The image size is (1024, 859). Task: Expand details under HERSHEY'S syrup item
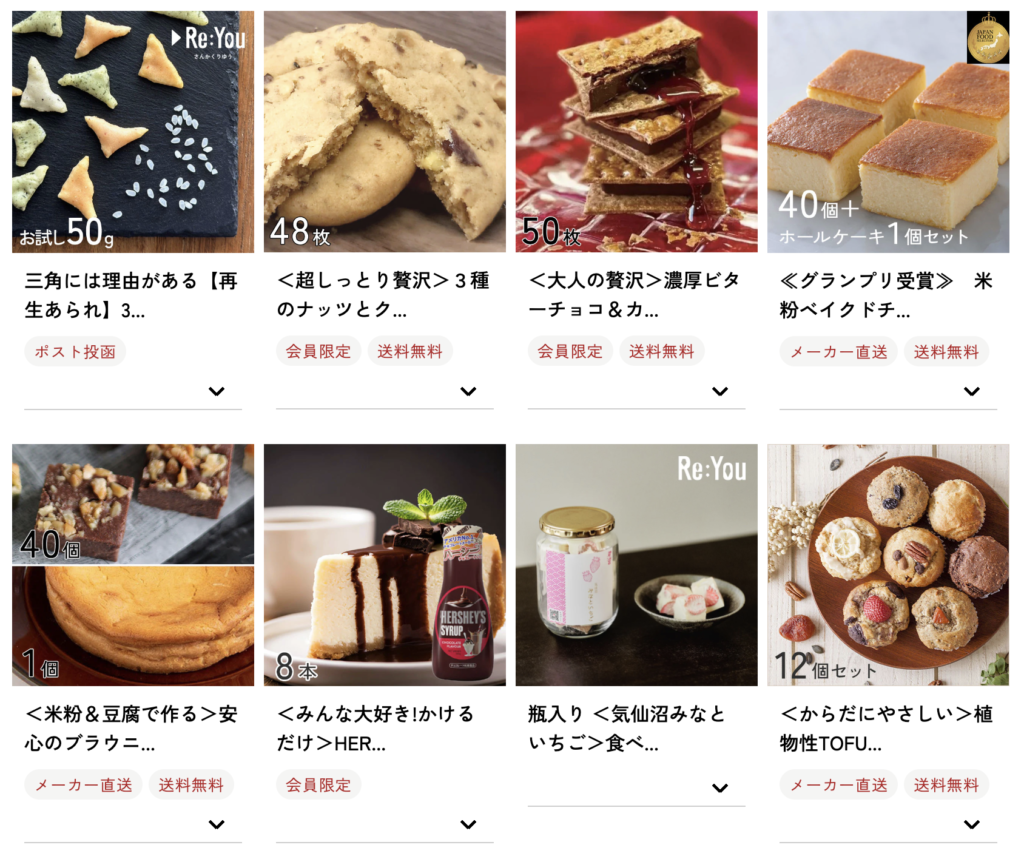[469, 824]
